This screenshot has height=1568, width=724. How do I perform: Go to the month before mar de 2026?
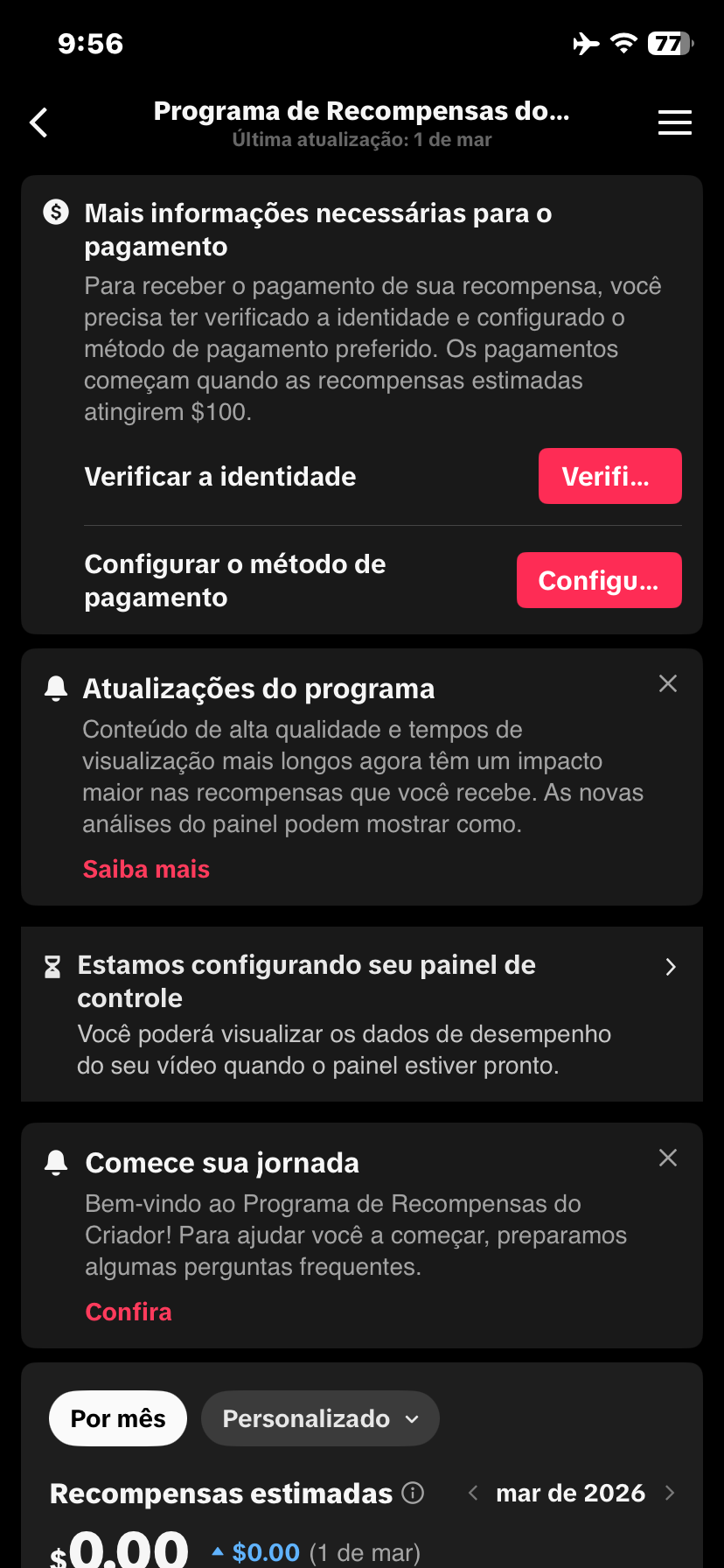(x=473, y=1493)
